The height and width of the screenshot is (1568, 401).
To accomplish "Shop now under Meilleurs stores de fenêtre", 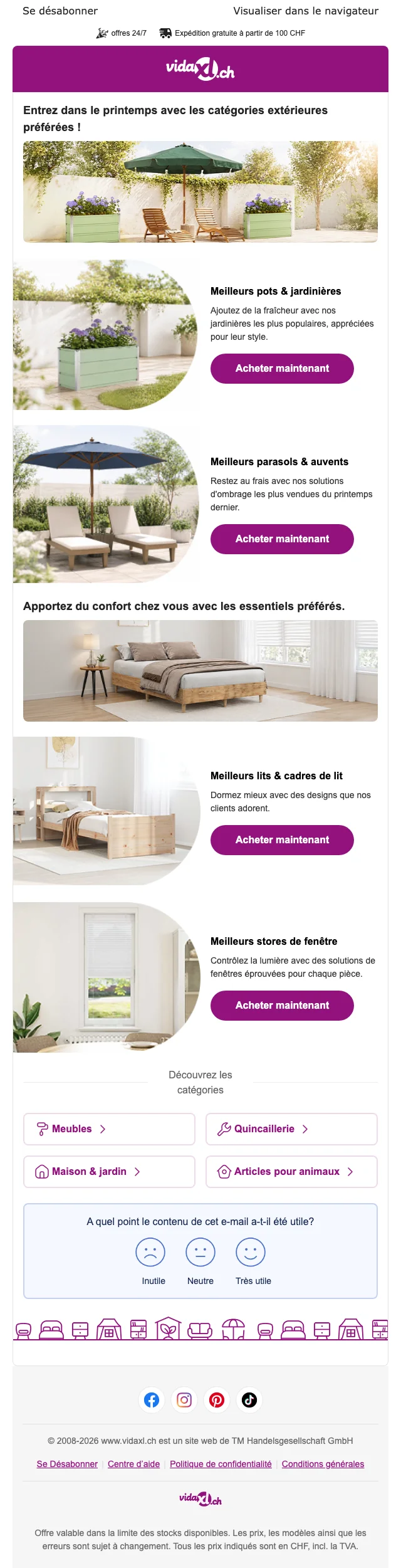I will [x=282, y=1006].
